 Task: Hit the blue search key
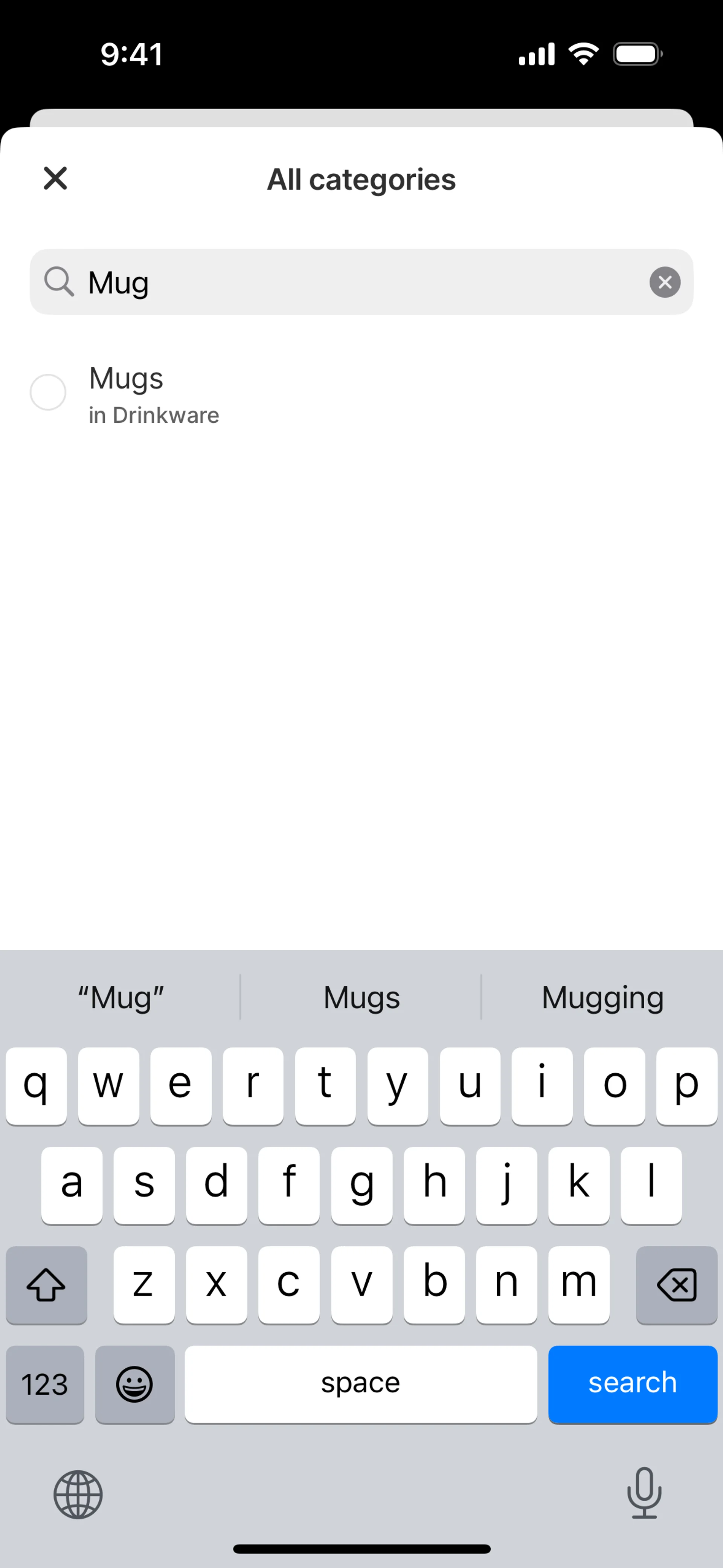click(x=632, y=1383)
